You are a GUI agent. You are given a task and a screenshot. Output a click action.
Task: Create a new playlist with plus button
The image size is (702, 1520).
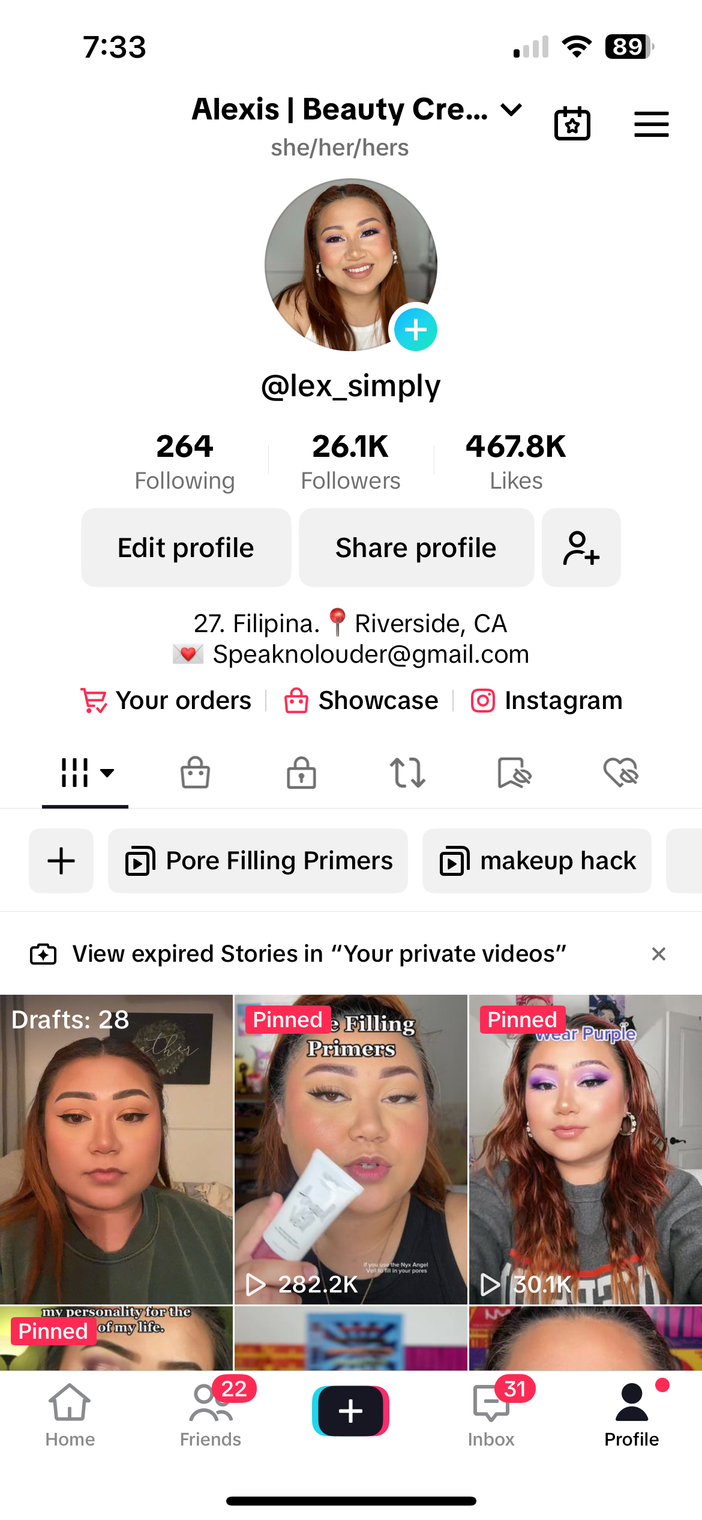coord(61,861)
